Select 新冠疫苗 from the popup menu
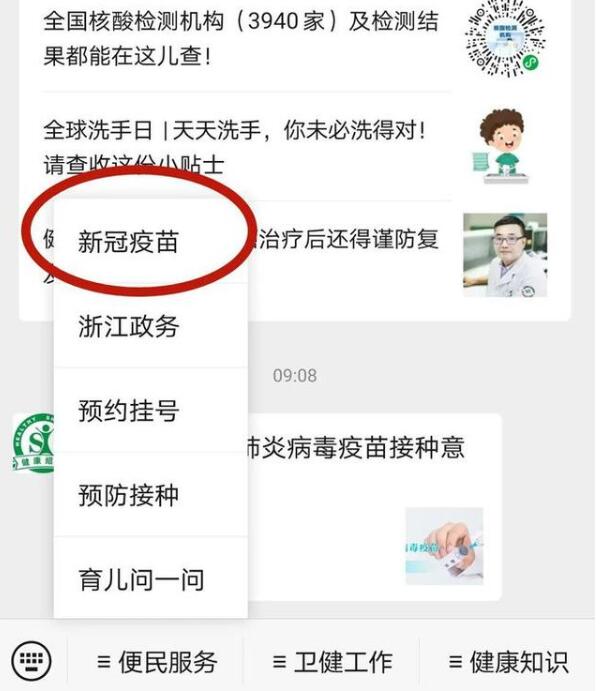Screen dimensions: 611x691 [128, 241]
